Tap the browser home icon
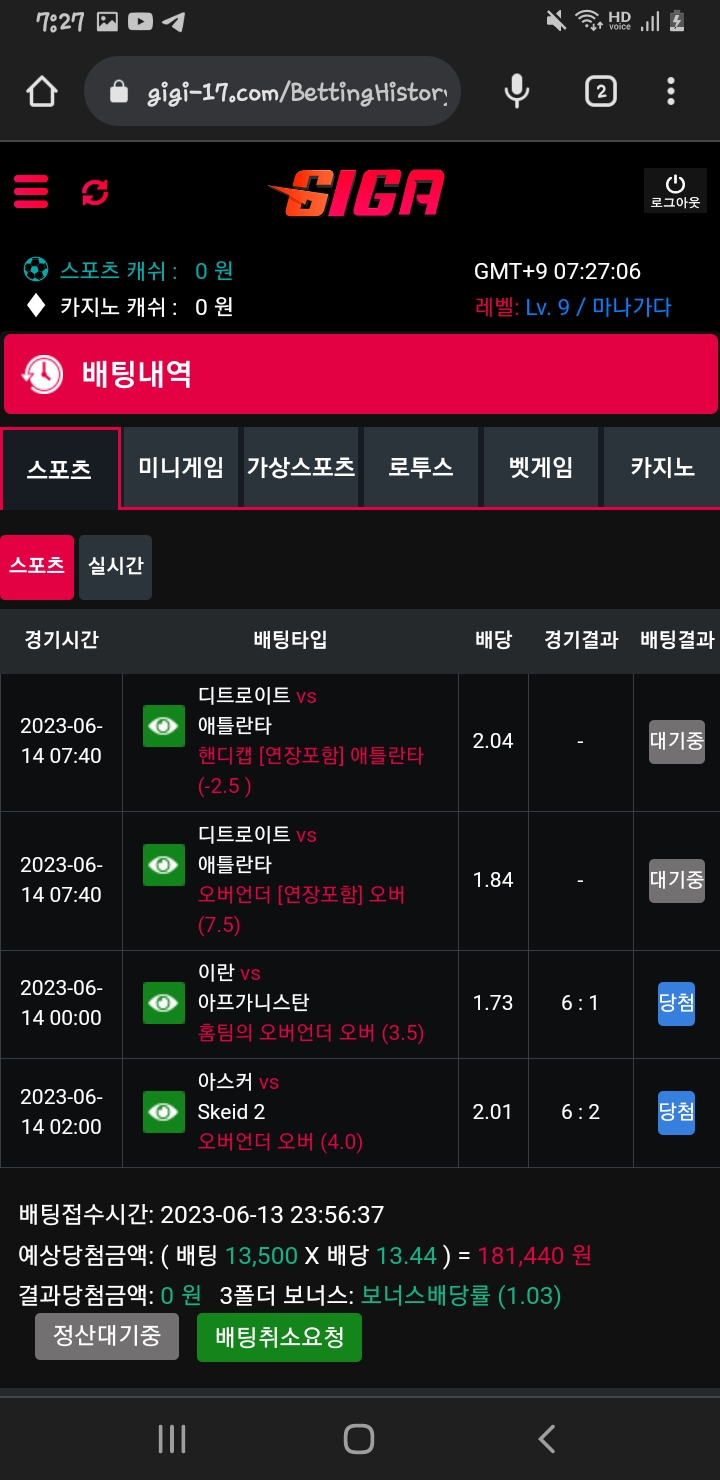This screenshot has width=720, height=1480. (x=42, y=92)
